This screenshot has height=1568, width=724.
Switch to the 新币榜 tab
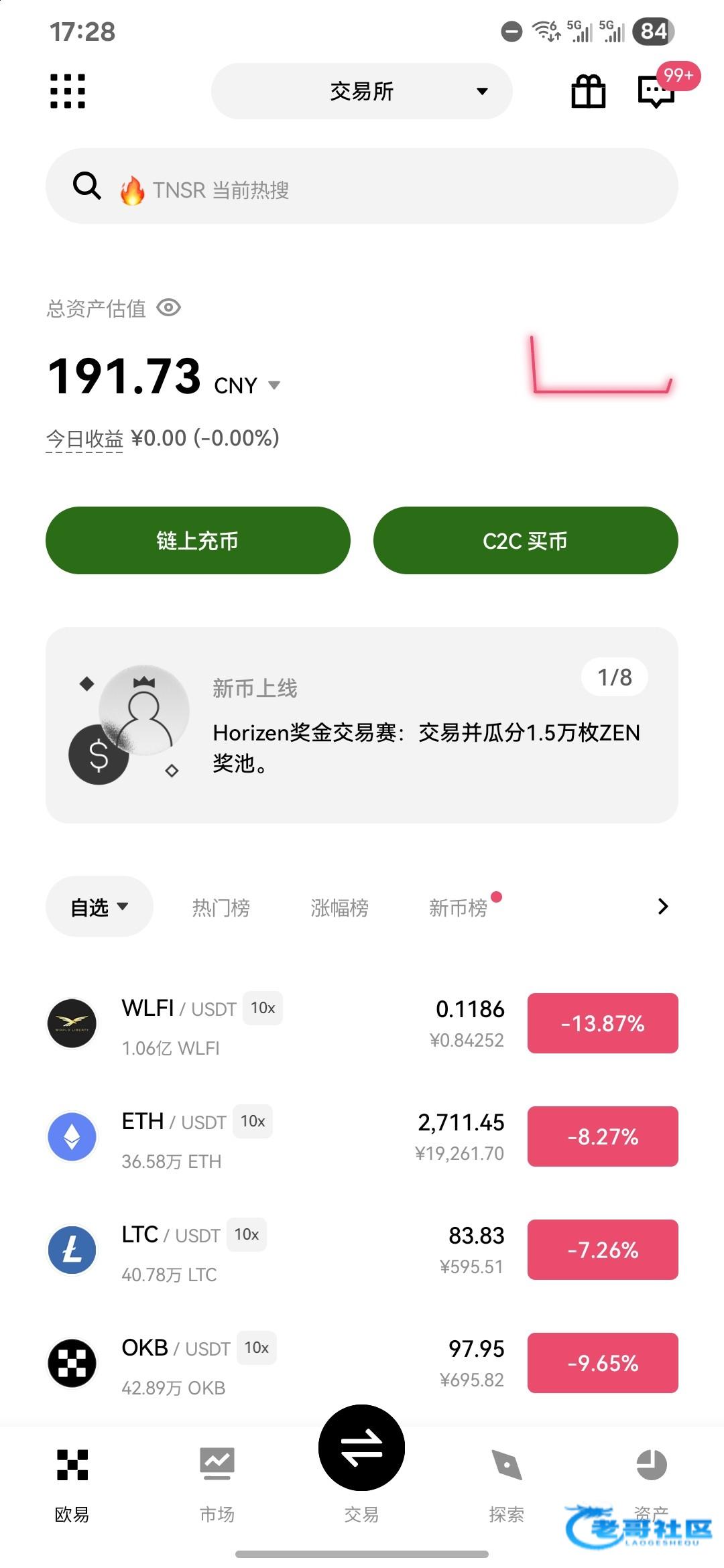point(458,908)
